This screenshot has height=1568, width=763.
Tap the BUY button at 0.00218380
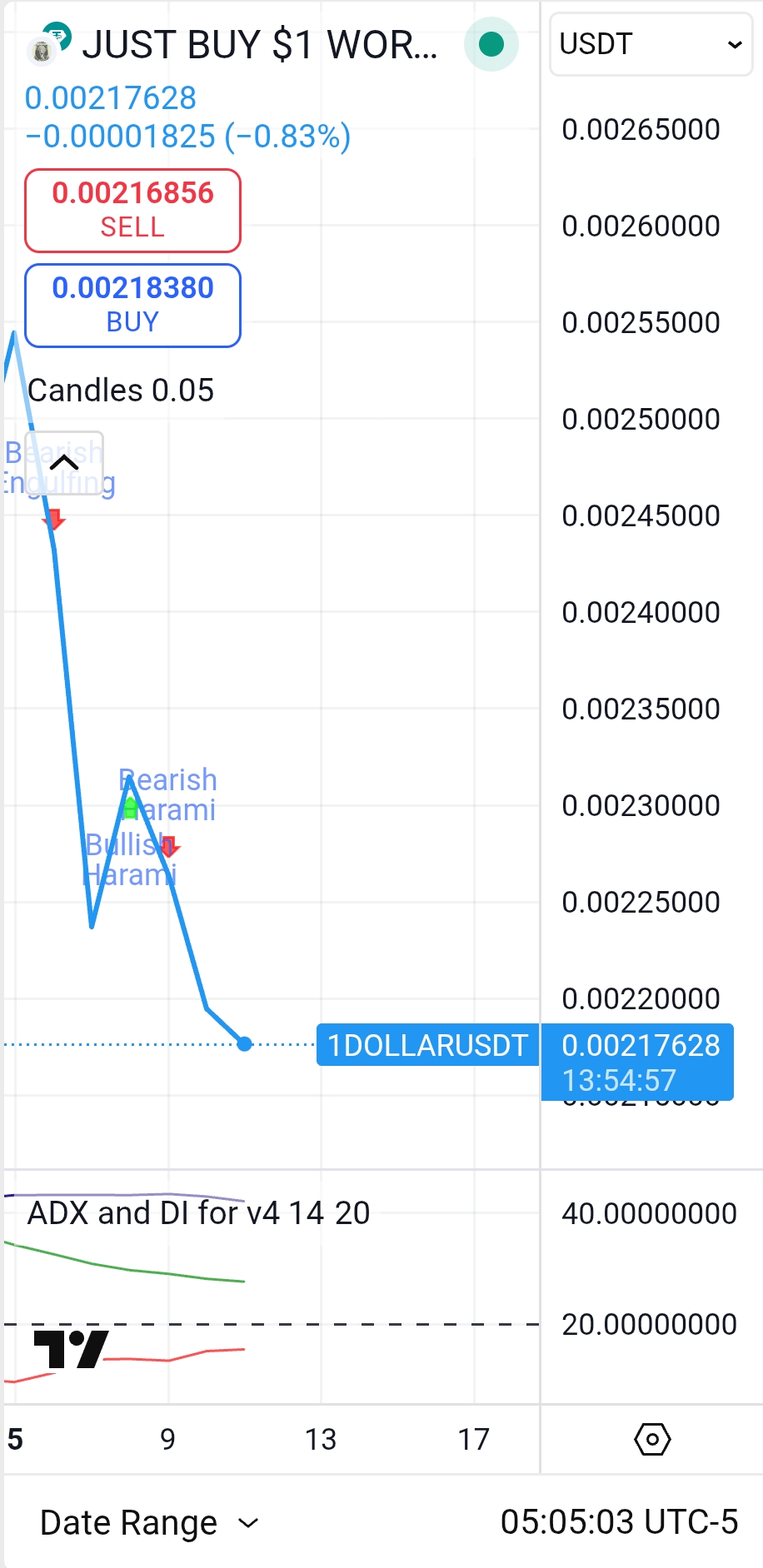133,306
